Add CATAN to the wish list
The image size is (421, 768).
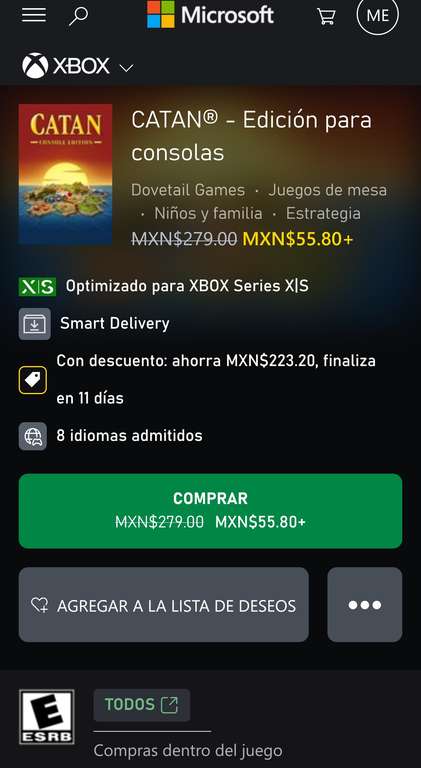point(164,605)
